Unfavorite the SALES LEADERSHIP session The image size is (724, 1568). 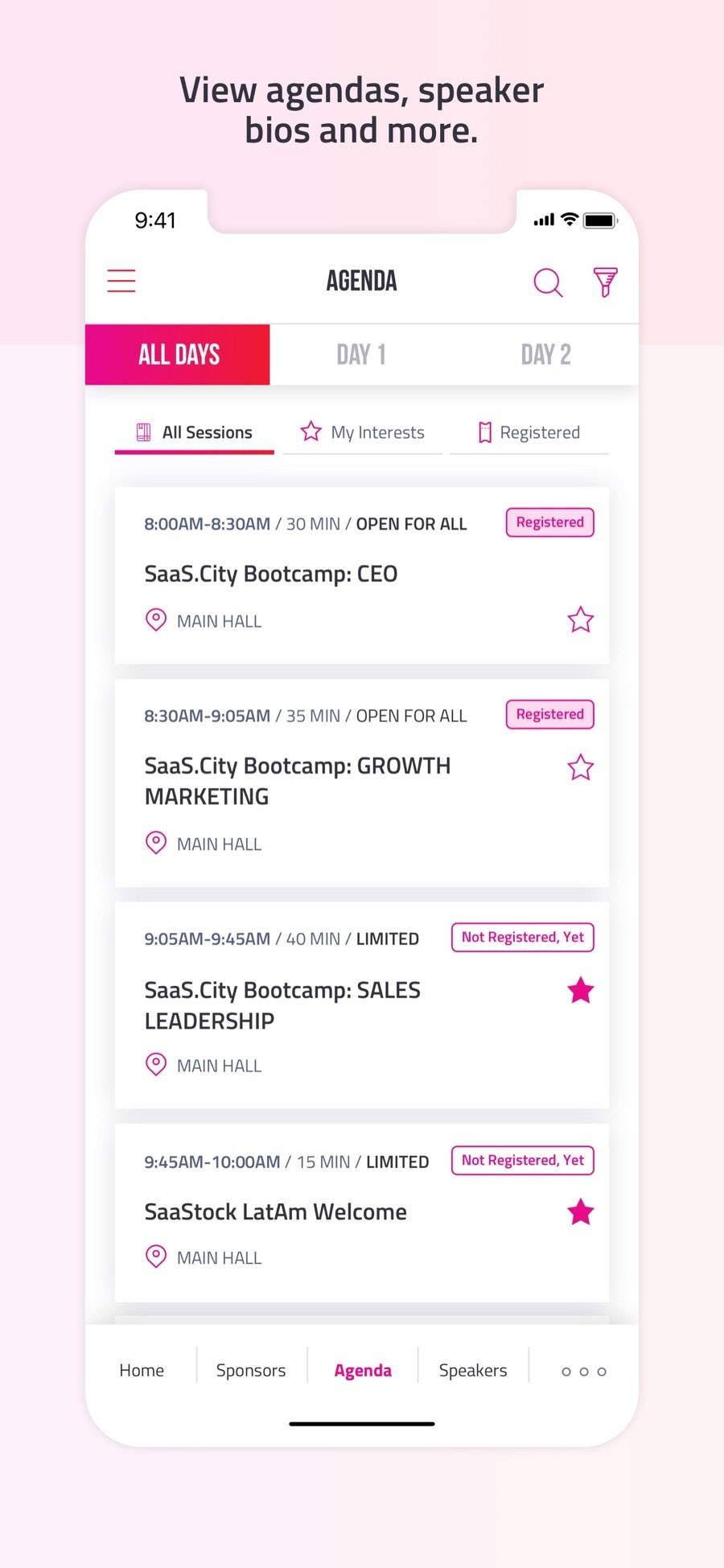pyautogui.click(x=580, y=991)
